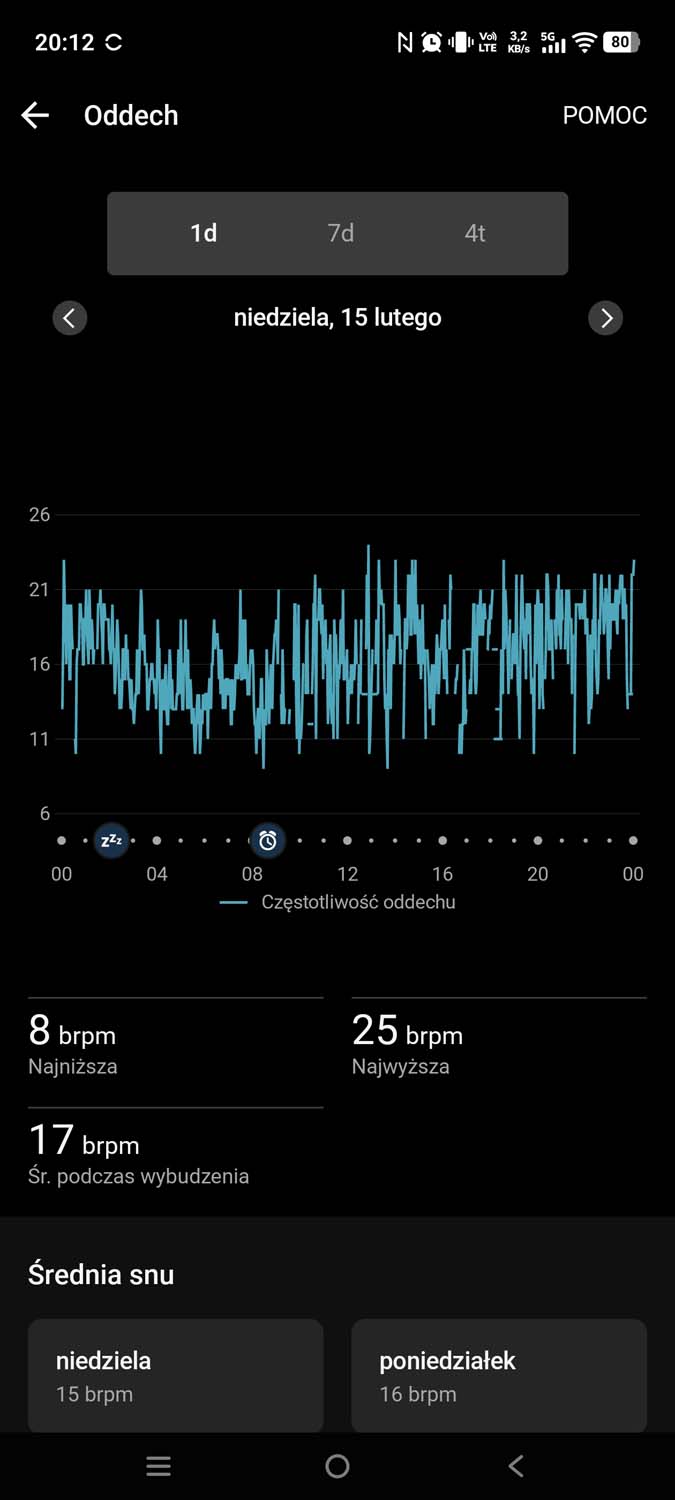The image size is (675, 1500).
Task: Go to the home screen
Action: click(337, 1466)
